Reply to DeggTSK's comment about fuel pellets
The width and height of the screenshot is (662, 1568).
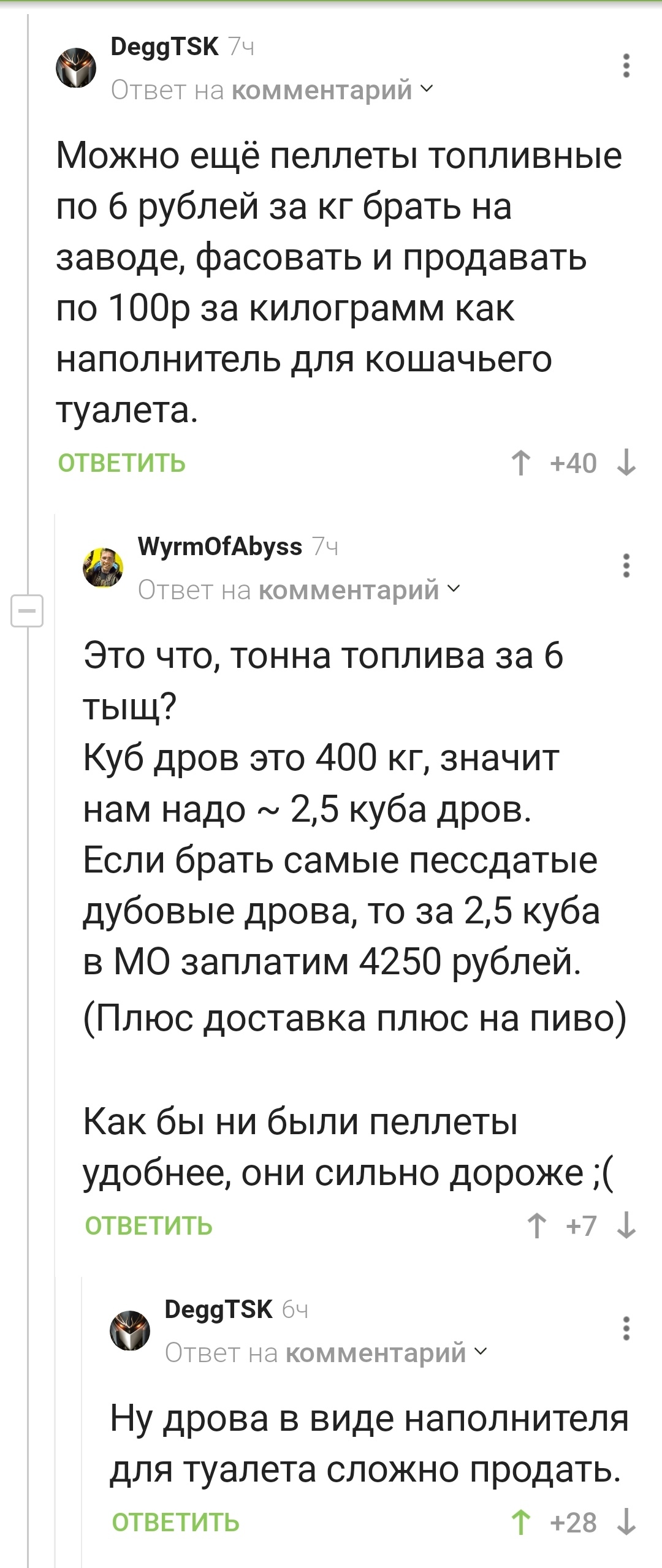121,463
